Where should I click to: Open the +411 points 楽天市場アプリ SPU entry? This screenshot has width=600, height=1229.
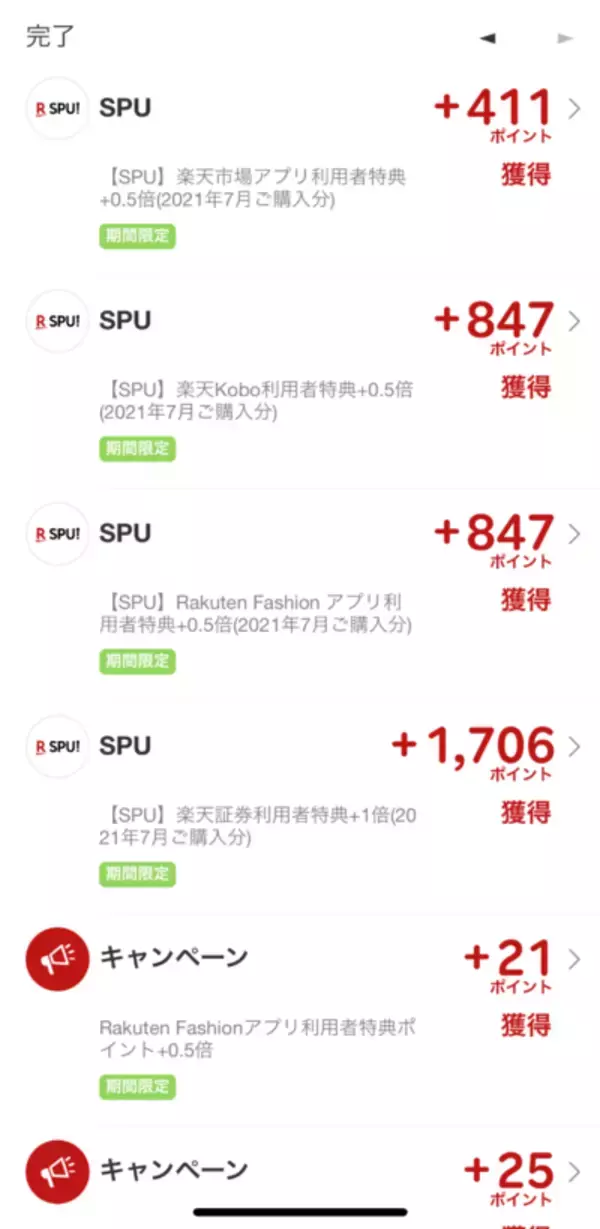point(300,160)
